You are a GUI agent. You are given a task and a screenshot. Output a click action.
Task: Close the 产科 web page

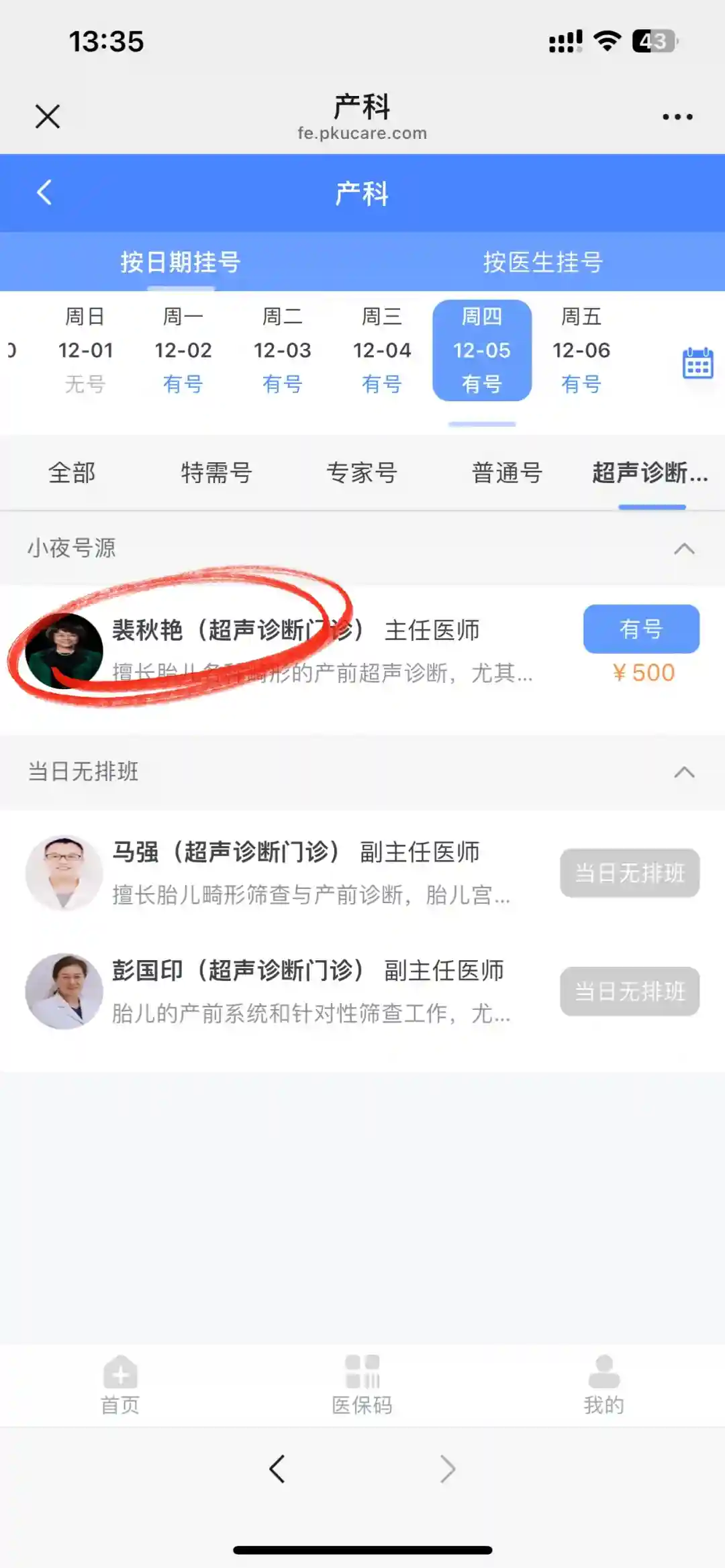(48, 116)
